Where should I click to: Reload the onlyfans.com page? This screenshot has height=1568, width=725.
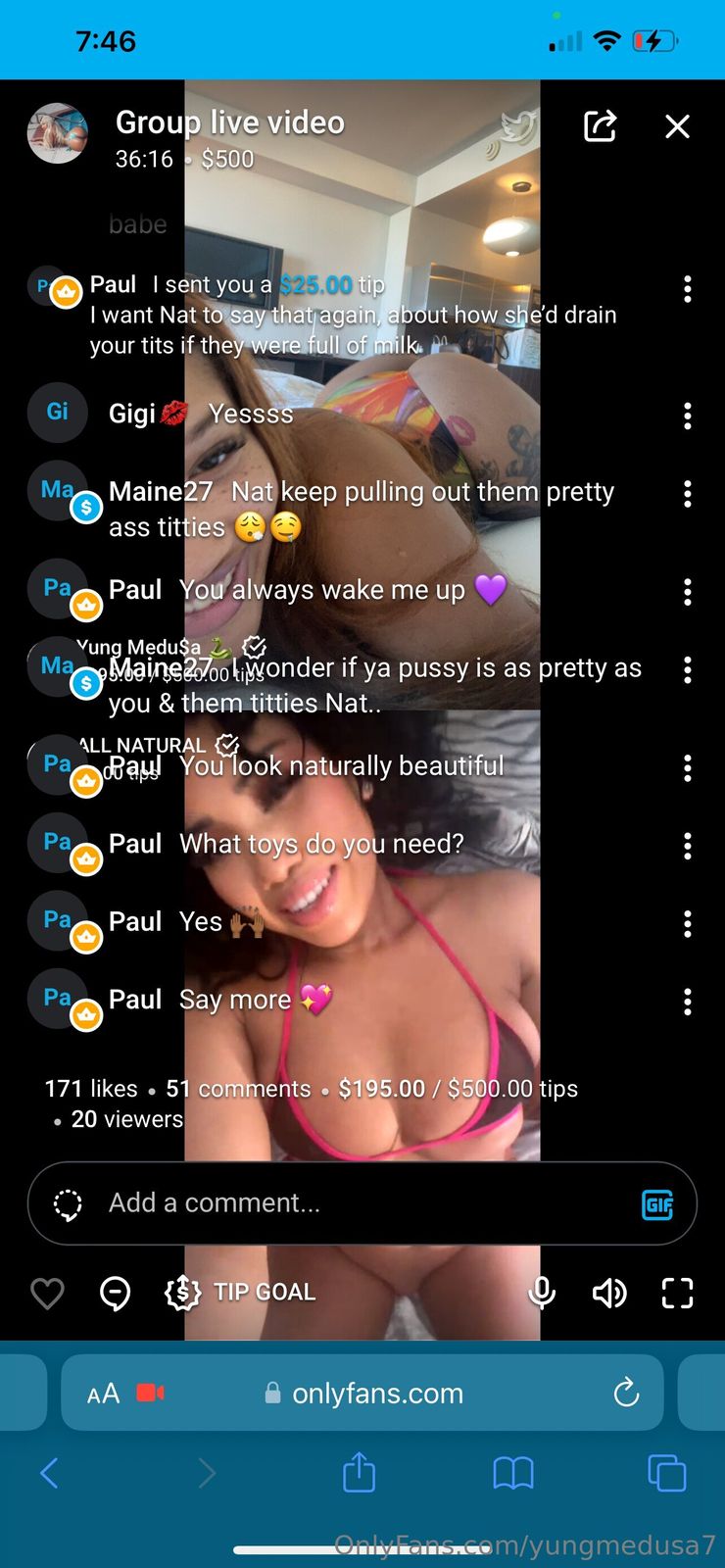coord(626,1393)
